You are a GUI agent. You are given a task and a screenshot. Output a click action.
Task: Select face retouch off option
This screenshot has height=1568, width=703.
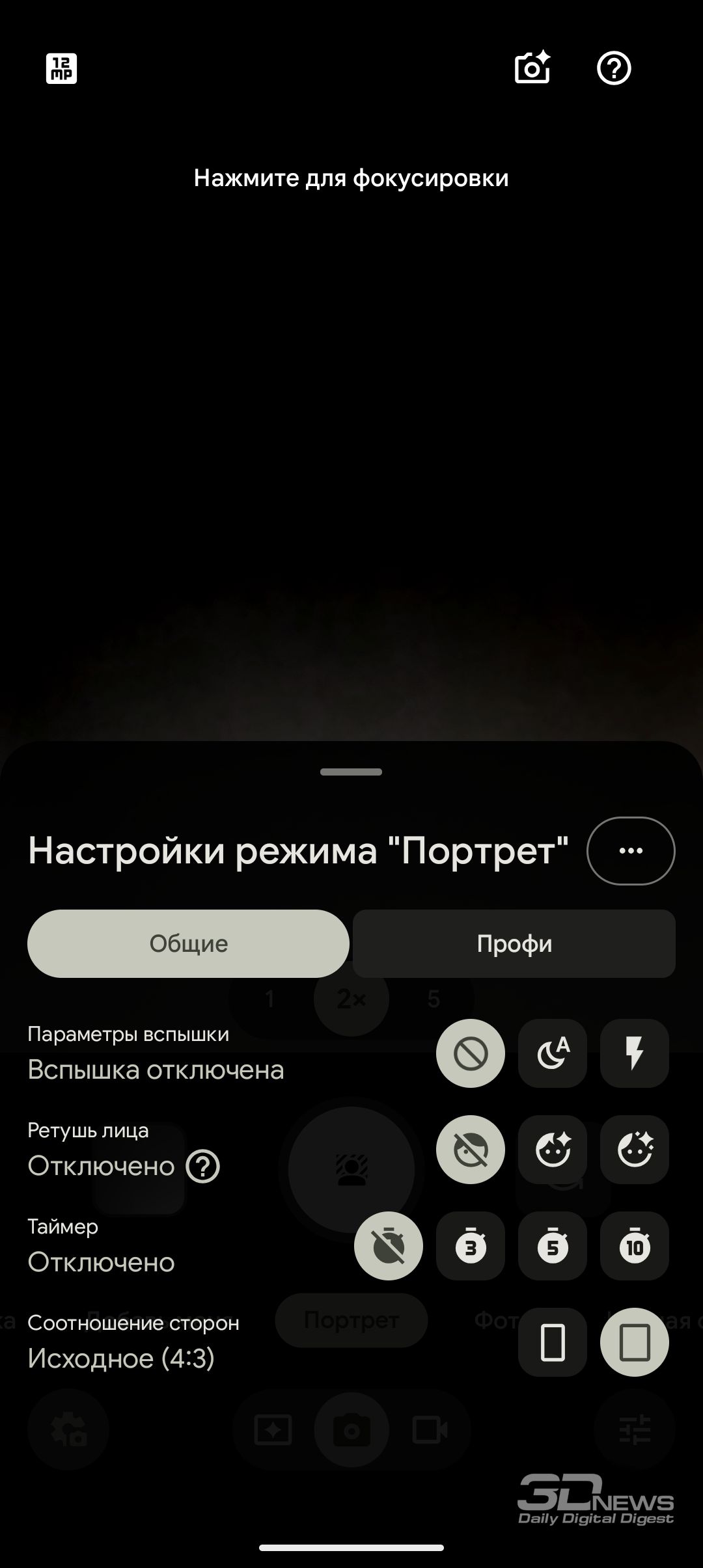471,1150
